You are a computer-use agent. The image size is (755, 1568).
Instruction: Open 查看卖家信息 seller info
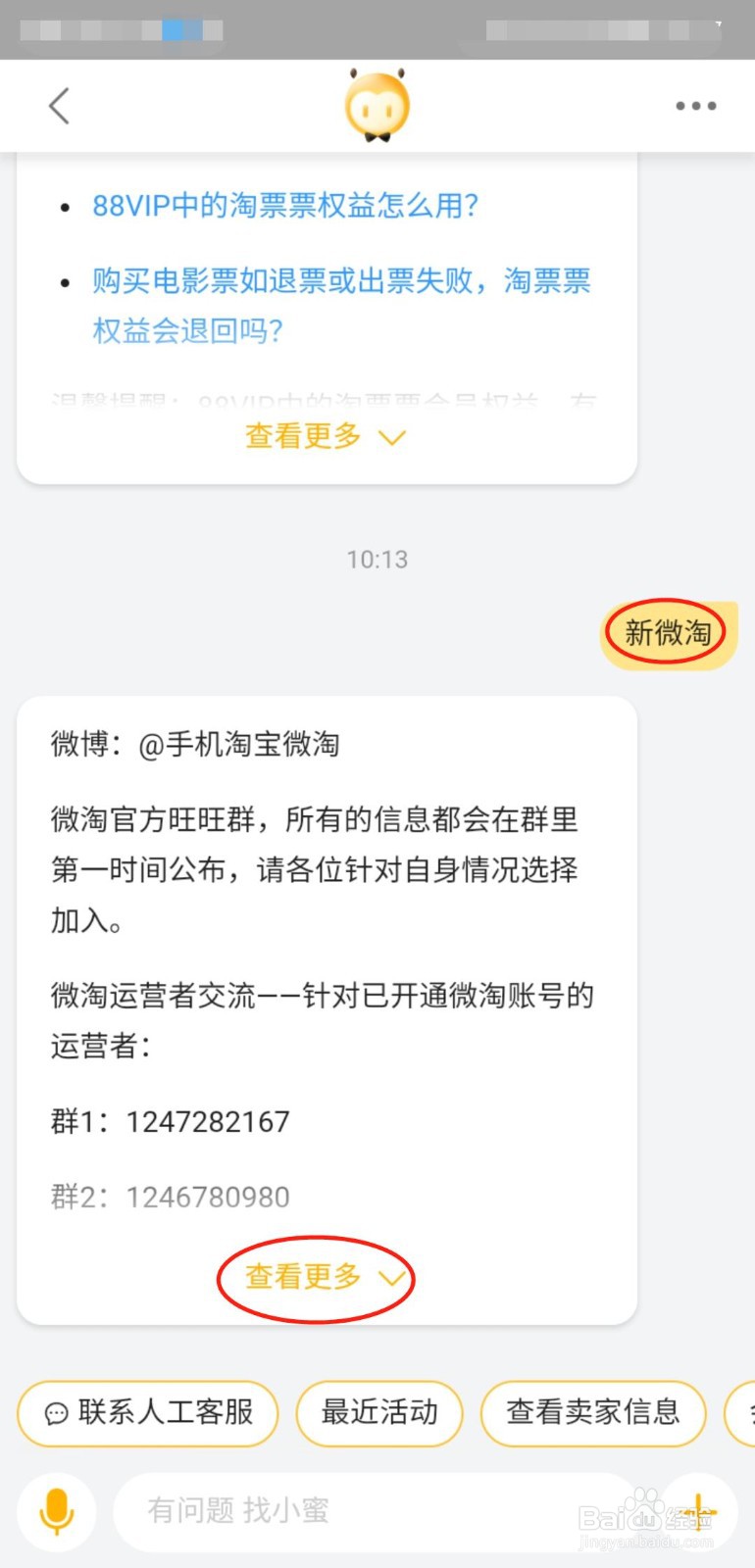pyautogui.click(x=592, y=1413)
